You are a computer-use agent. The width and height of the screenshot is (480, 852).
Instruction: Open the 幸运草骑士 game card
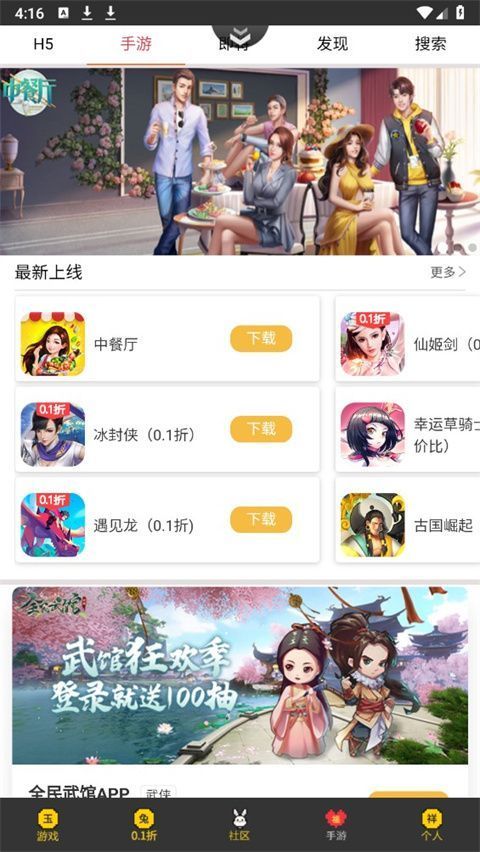(x=408, y=429)
